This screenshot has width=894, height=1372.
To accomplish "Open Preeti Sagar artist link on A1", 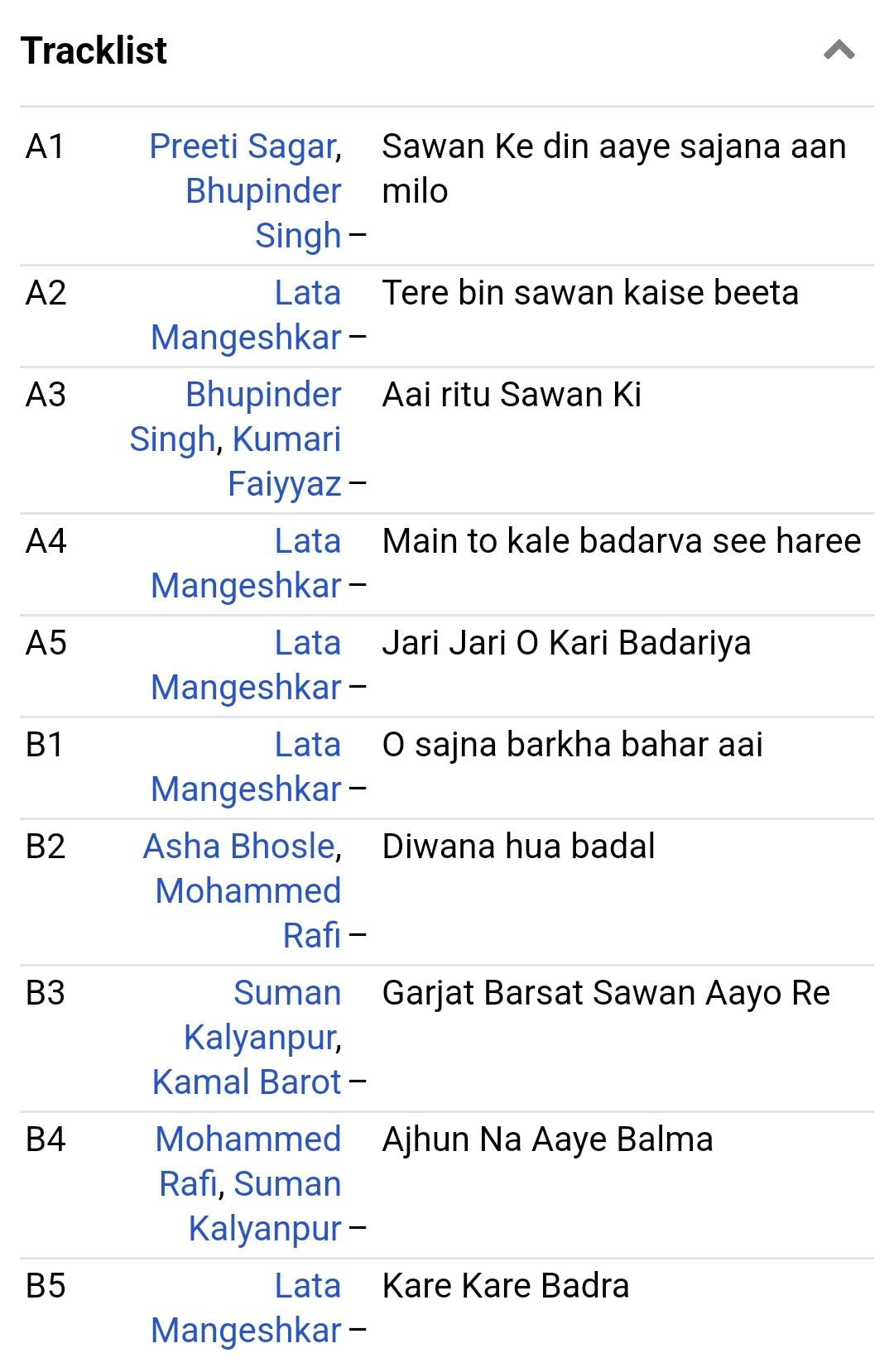I will [243, 146].
